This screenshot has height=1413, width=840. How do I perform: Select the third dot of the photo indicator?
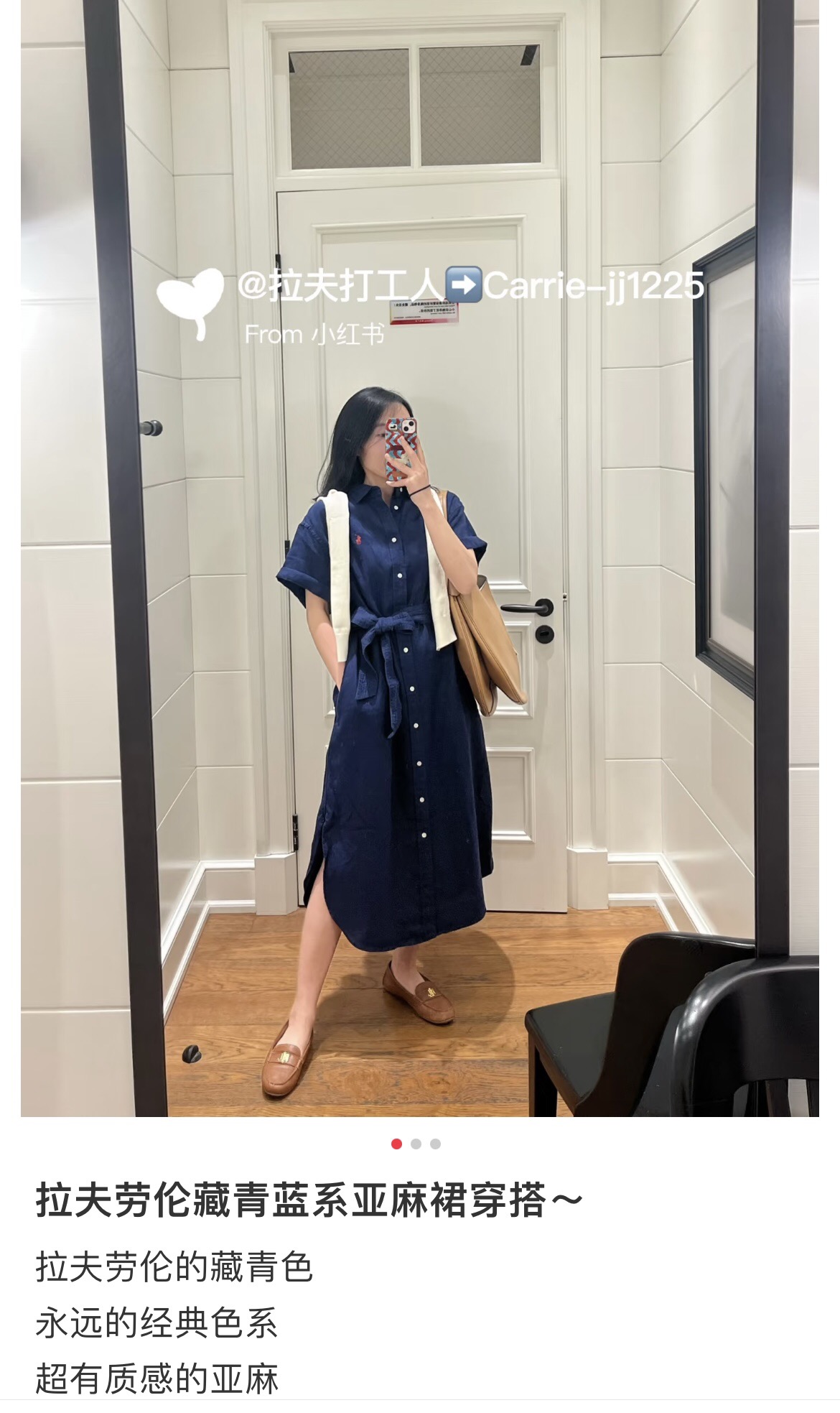436,1144
